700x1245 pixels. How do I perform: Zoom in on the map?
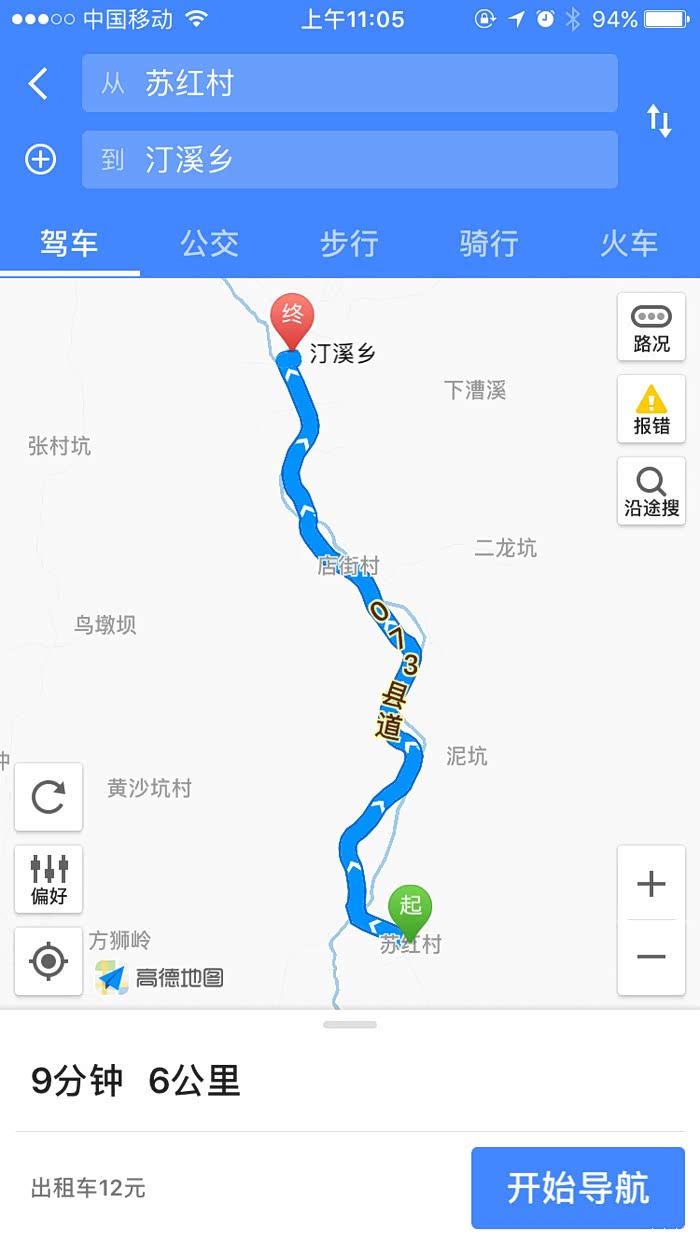pyautogui.click(x=651, y=884)
